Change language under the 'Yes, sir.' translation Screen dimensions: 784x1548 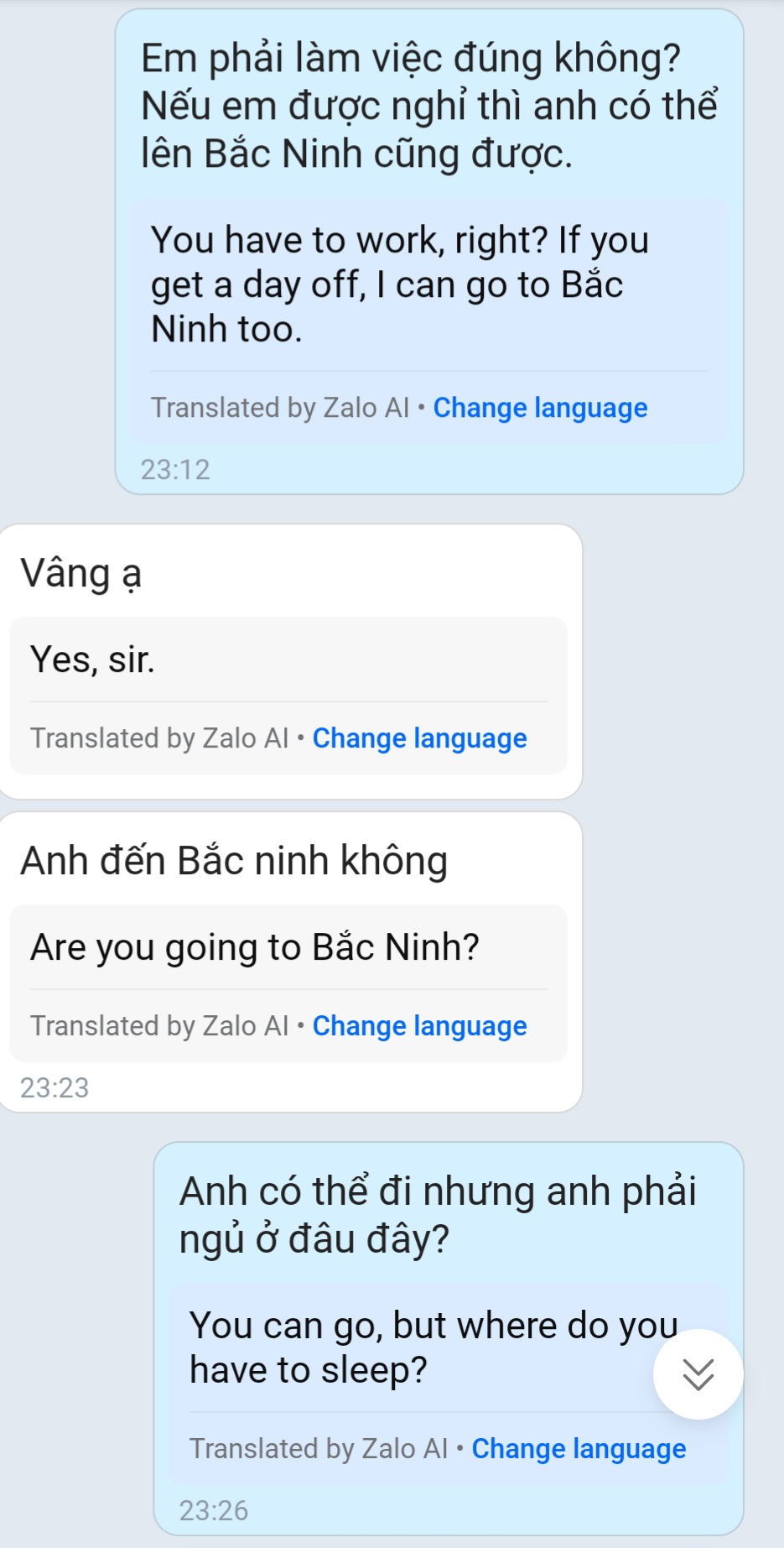click(x=419, y=738)
